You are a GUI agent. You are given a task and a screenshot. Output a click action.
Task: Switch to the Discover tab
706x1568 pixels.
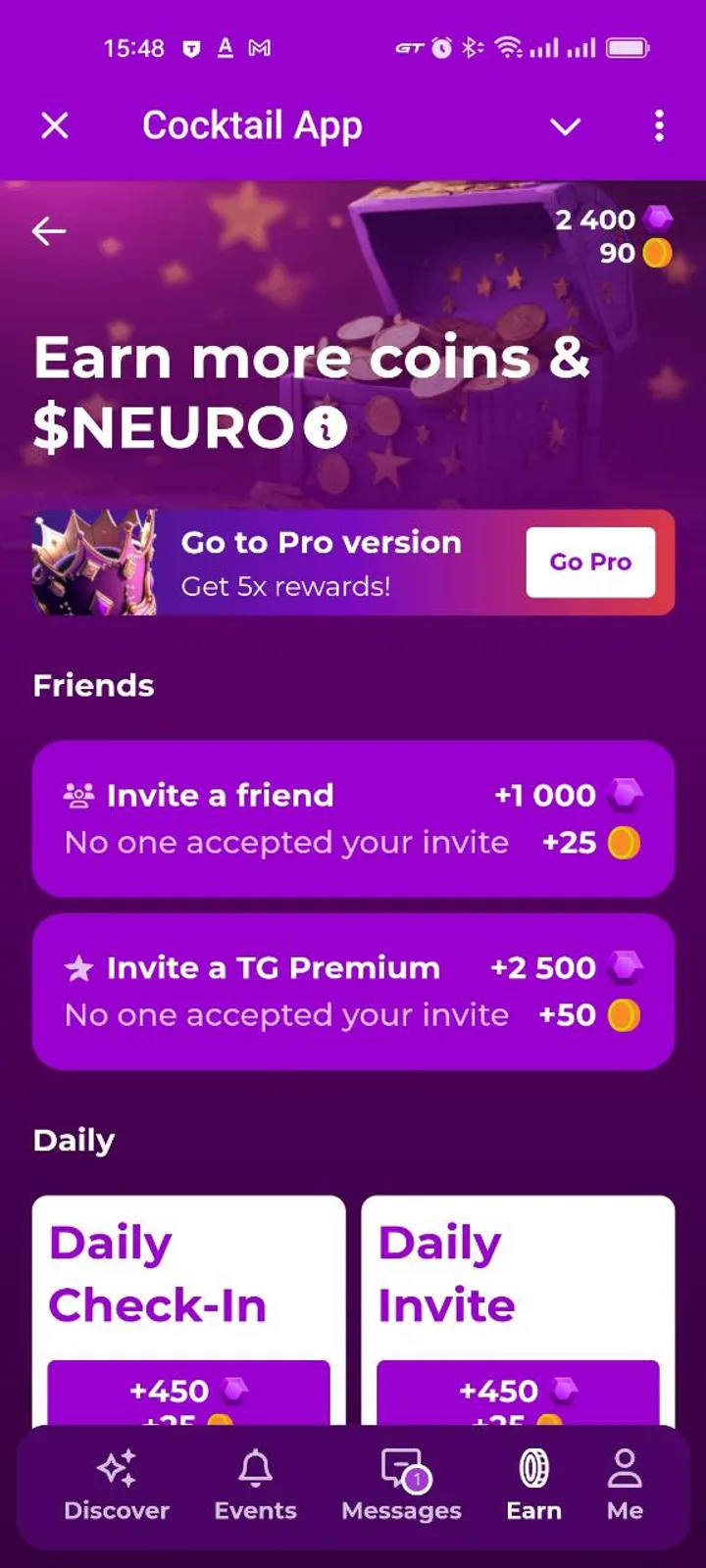(x=117, y=1485)
